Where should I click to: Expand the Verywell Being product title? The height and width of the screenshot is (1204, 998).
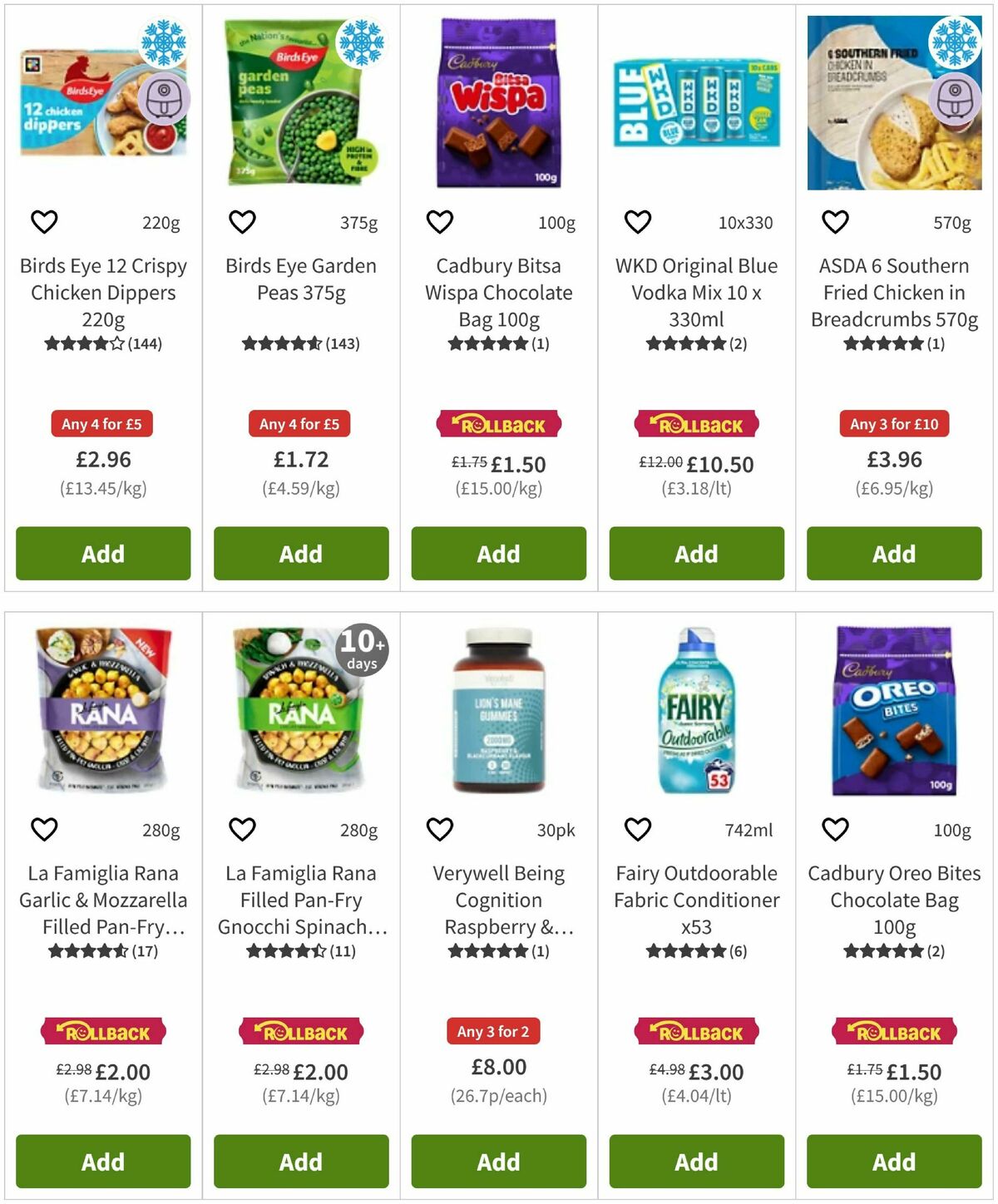click(x=497, y=900)
